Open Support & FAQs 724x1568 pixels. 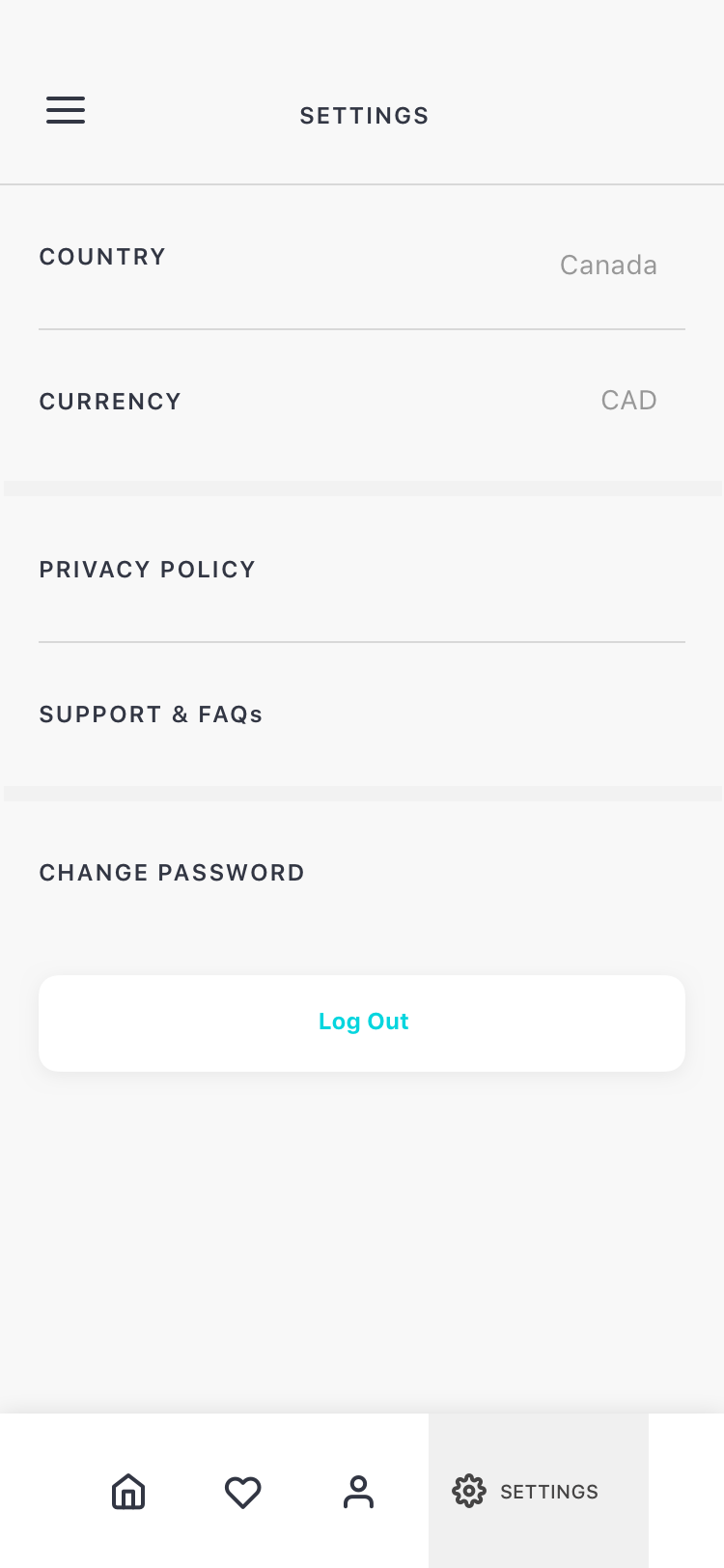point(362,714)
